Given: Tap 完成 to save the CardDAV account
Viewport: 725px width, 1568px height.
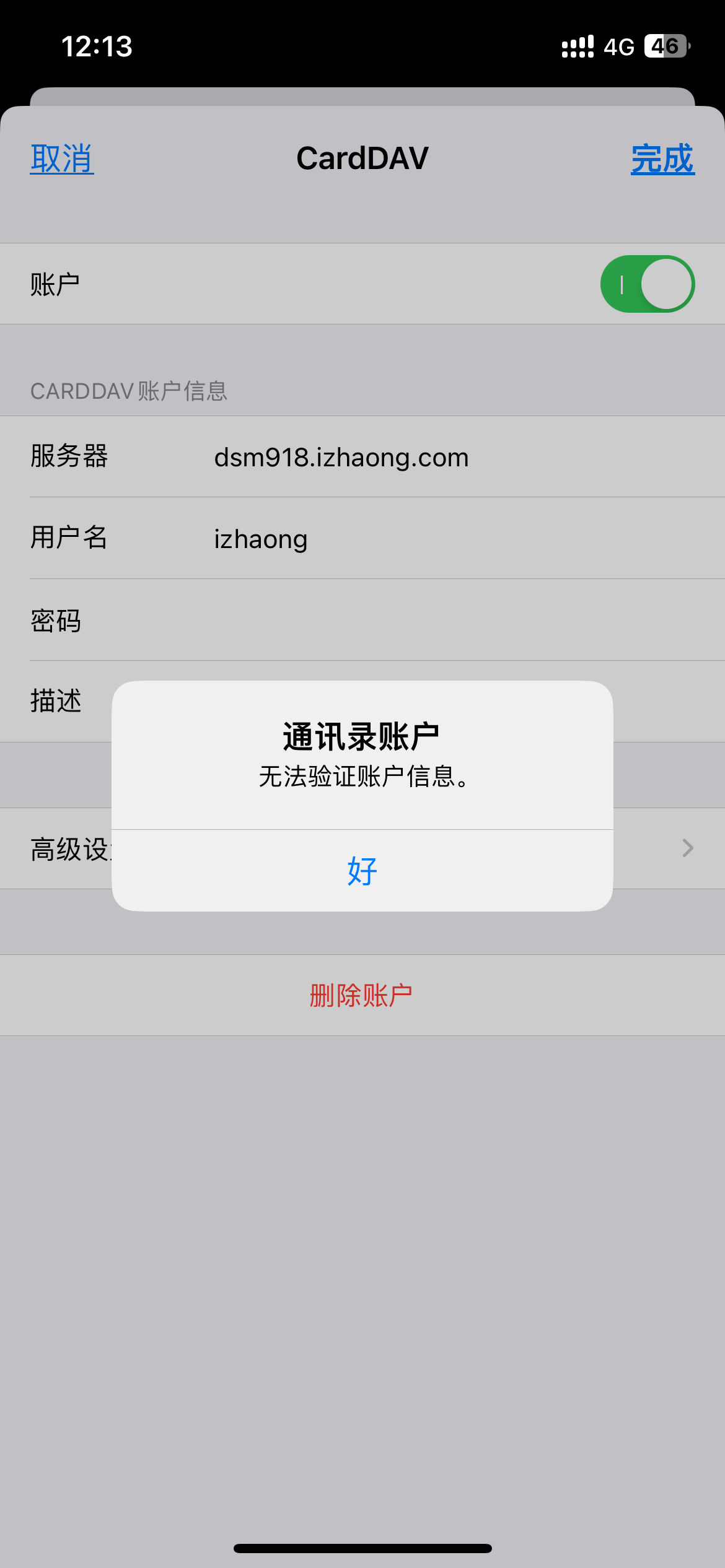Looking at the screenshot, I should pos(662,159).
